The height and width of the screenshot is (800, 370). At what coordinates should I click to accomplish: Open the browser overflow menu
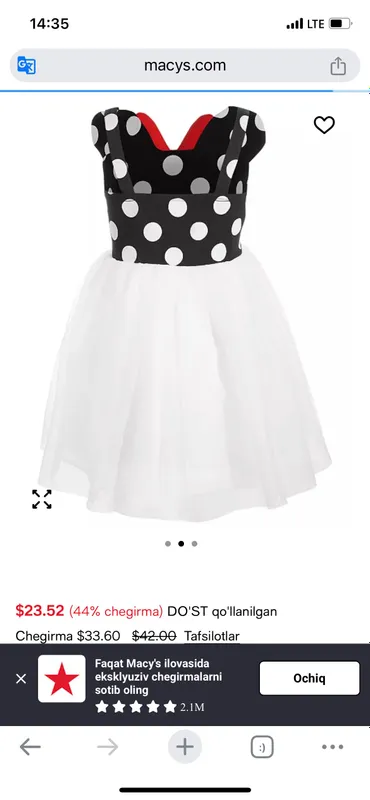[333, 747]
